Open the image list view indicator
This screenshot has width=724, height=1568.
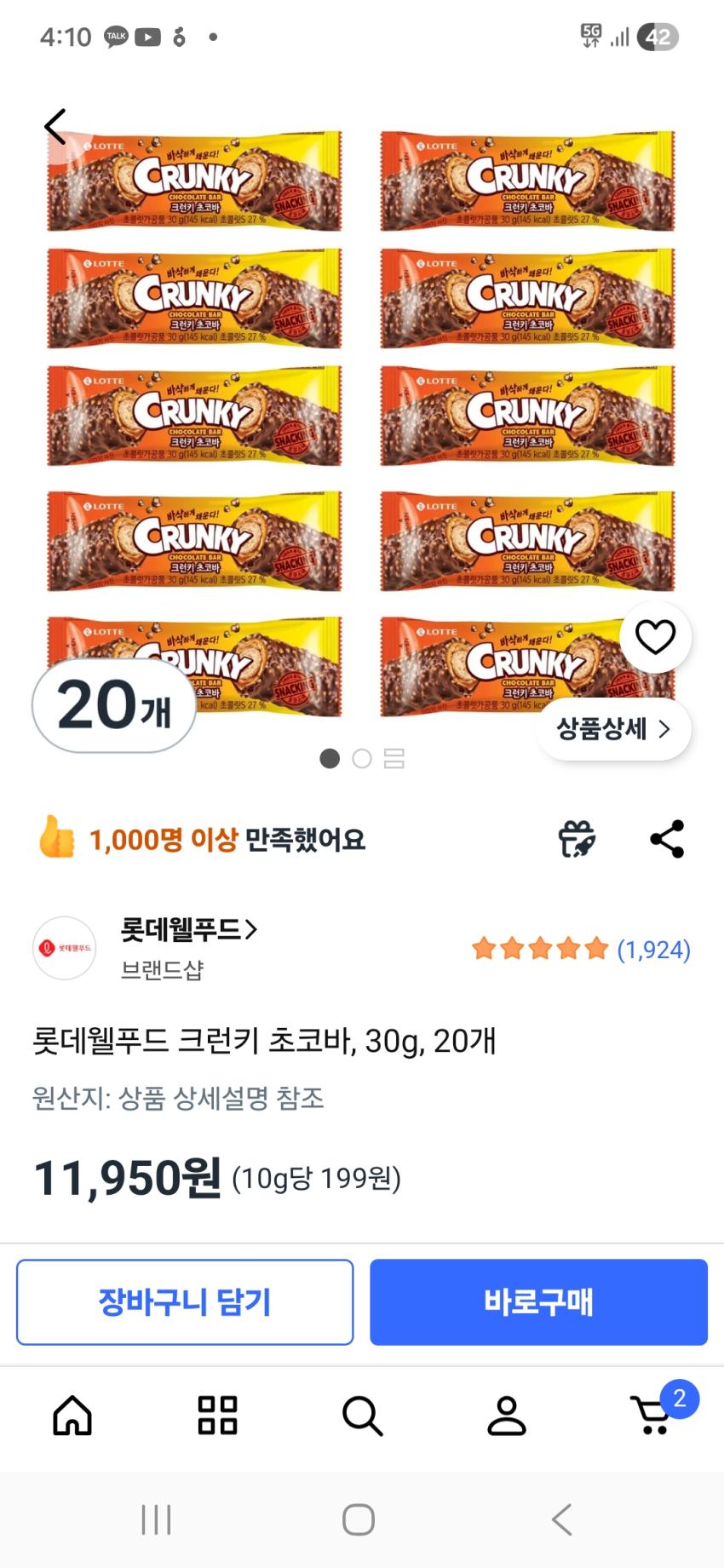394,758
